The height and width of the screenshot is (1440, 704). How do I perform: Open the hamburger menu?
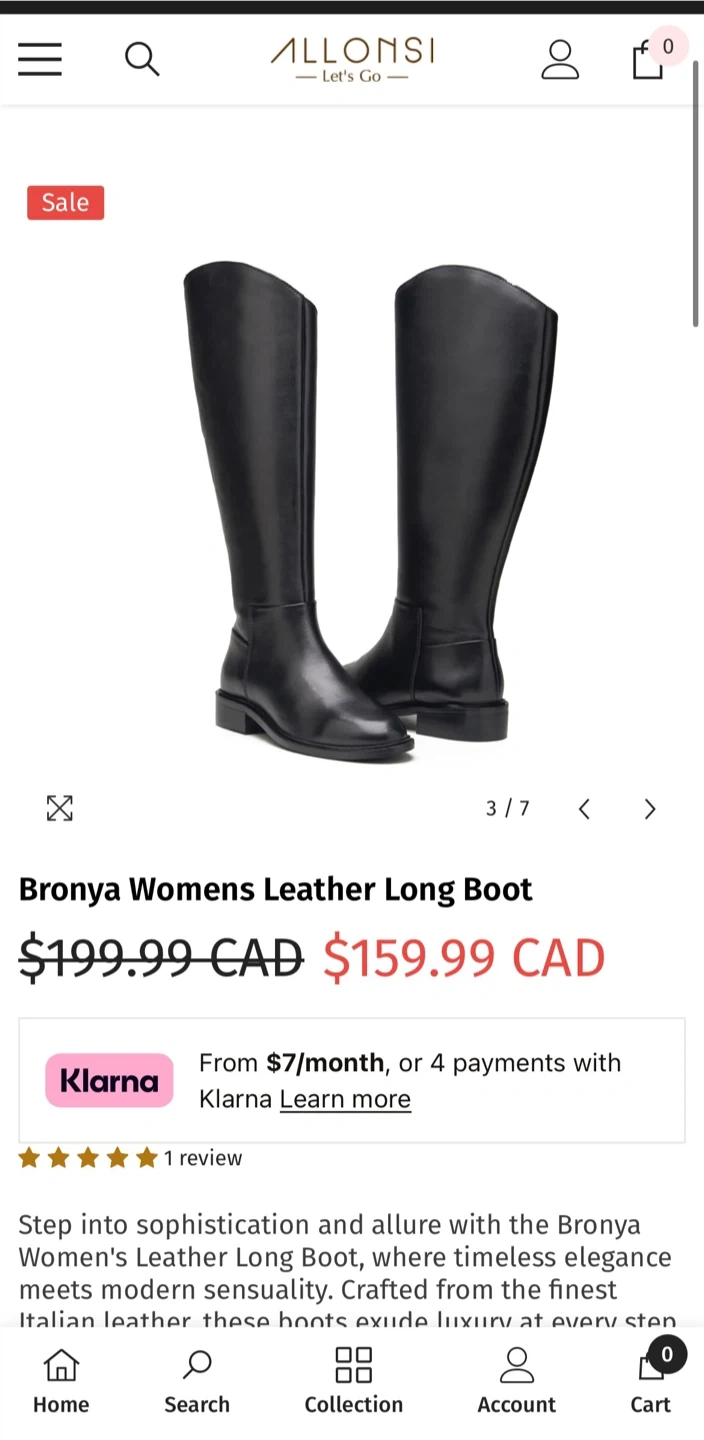(x=40, y=60)
